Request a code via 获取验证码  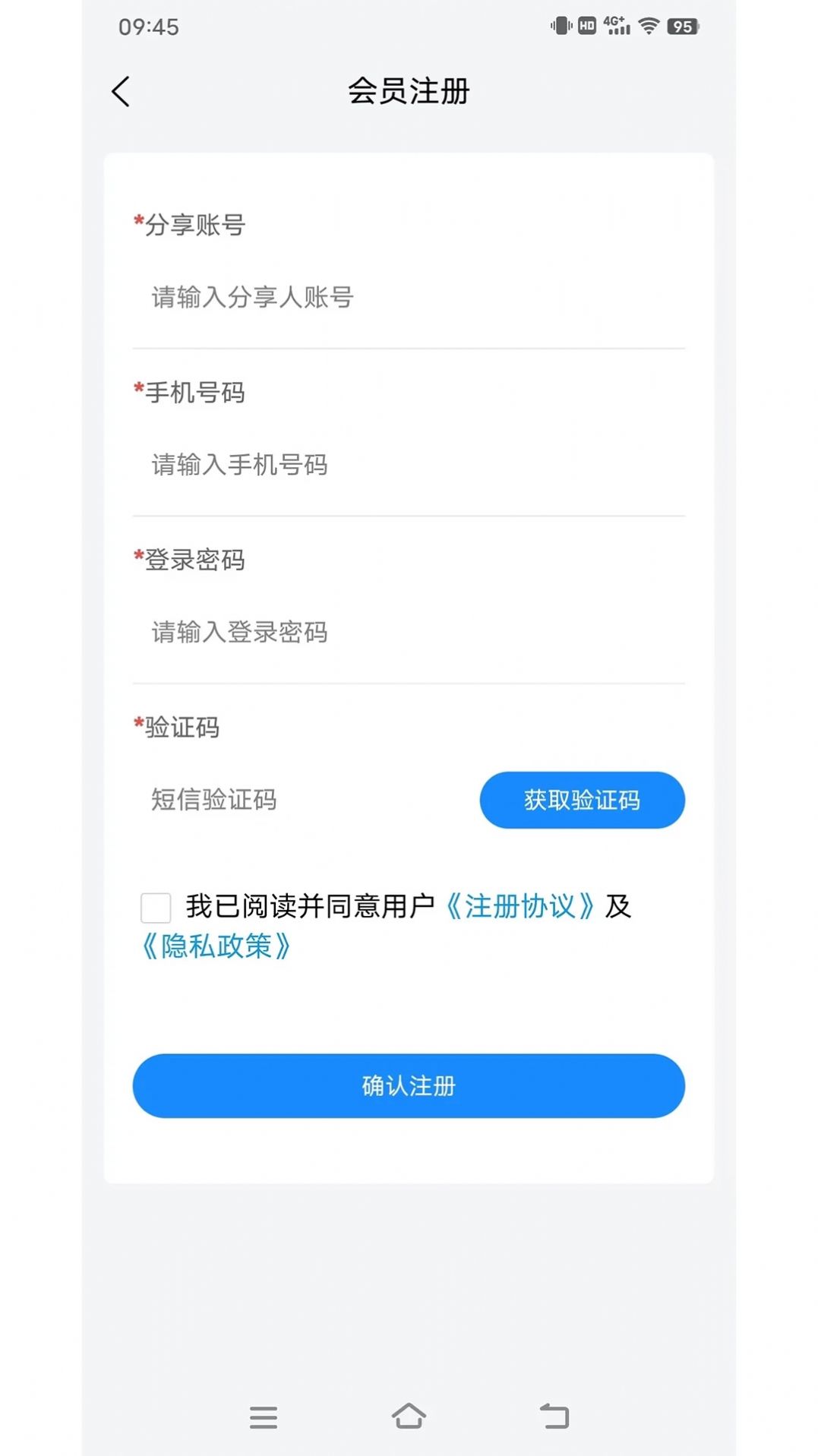click(582, 800)
